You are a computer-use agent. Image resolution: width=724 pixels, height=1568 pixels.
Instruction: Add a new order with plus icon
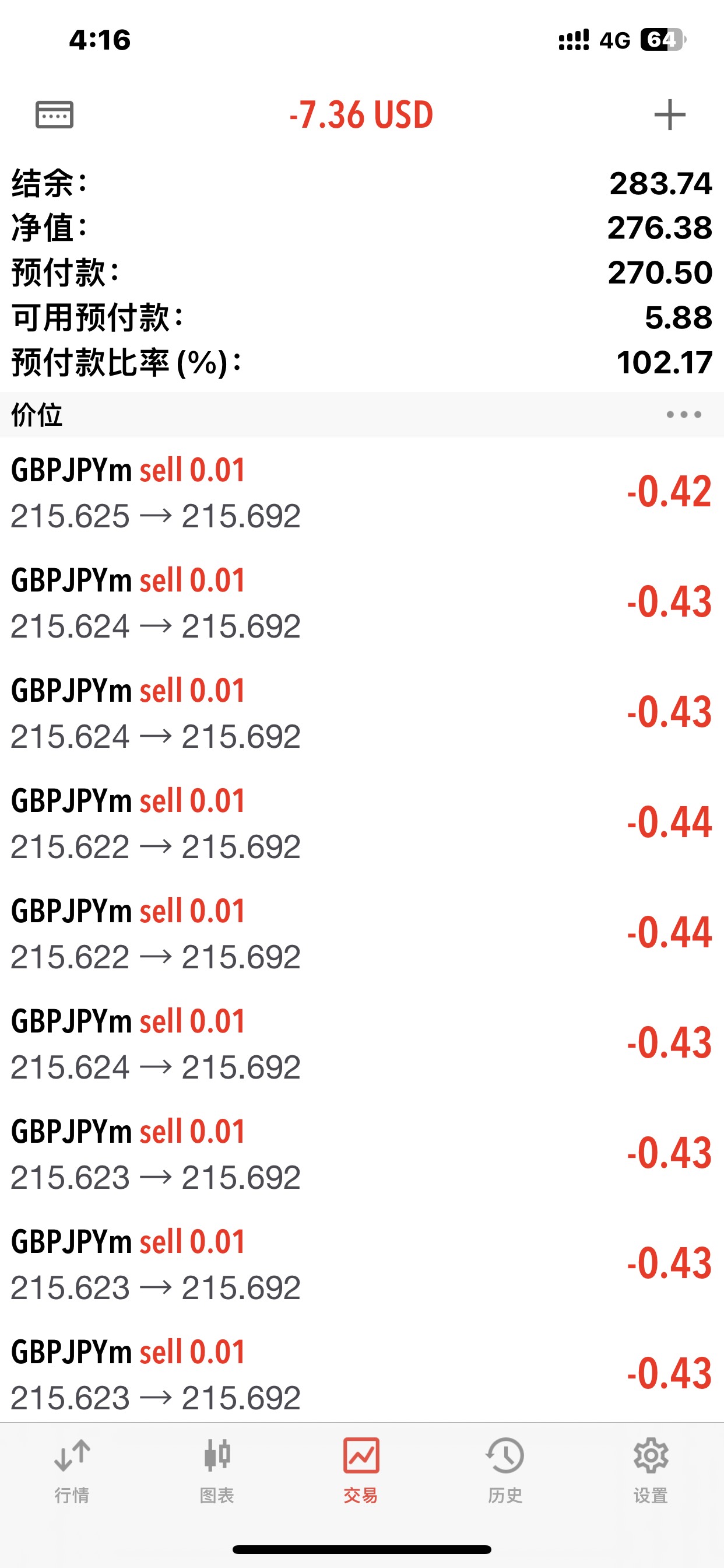(669, 114)
